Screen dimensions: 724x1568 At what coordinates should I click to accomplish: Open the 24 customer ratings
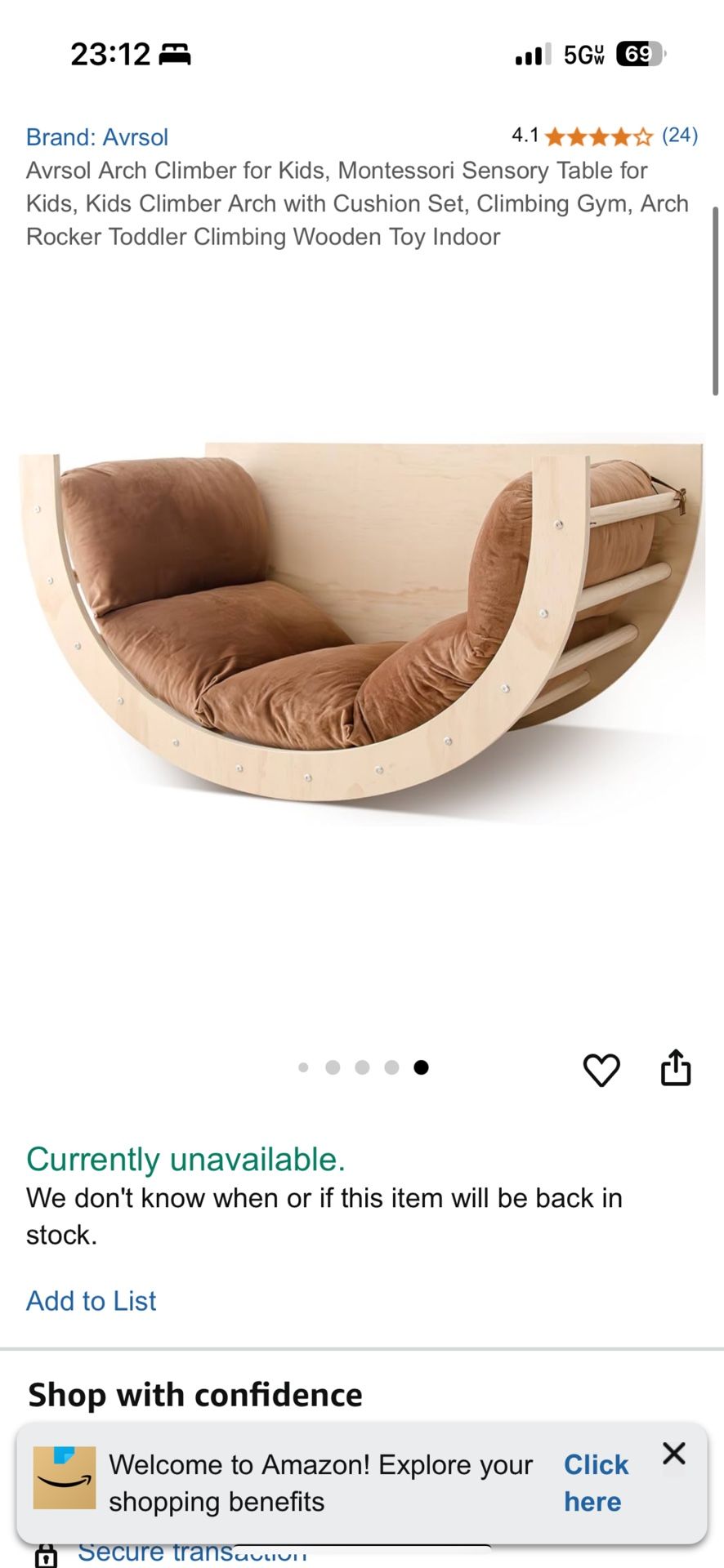(679, 136)
